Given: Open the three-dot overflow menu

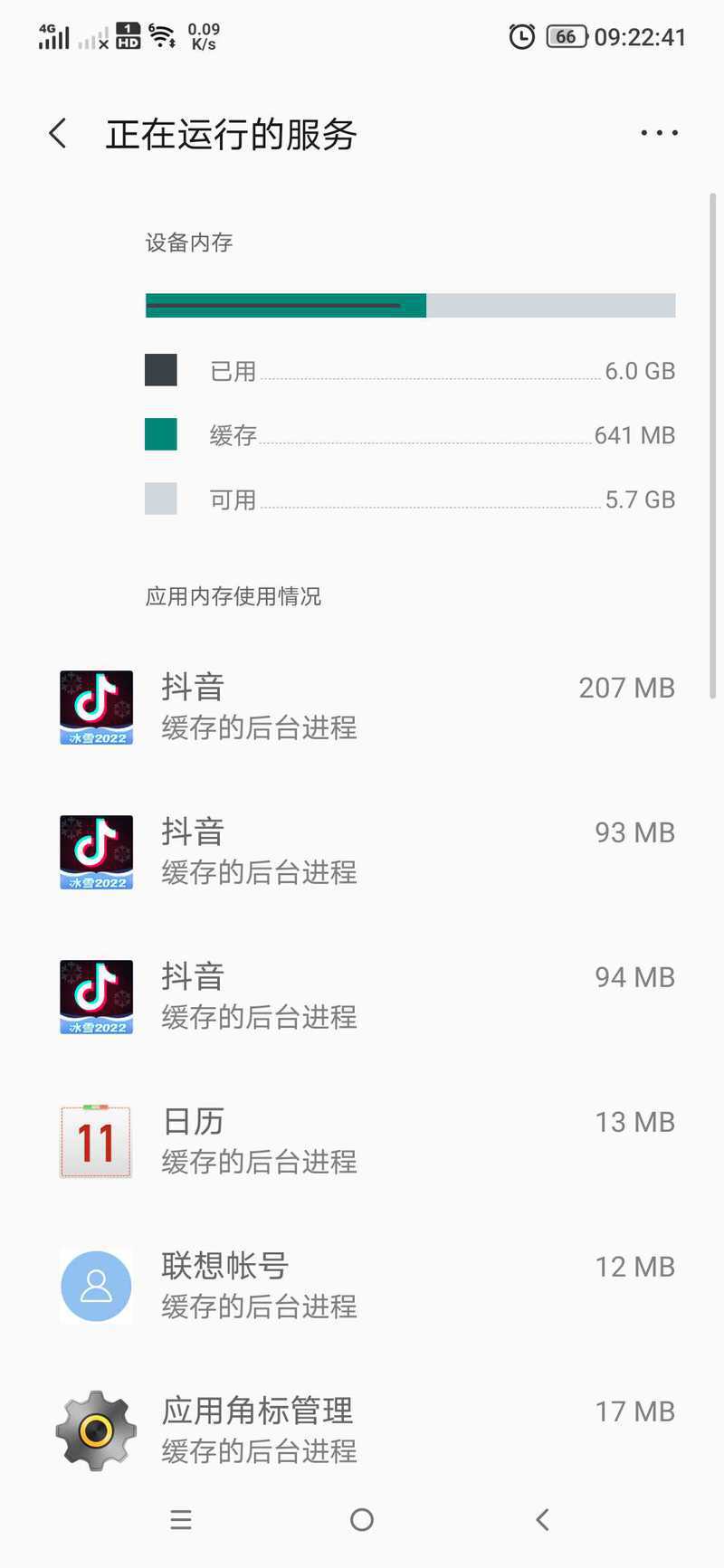Looking at the screenshot, I should (659, 133).
